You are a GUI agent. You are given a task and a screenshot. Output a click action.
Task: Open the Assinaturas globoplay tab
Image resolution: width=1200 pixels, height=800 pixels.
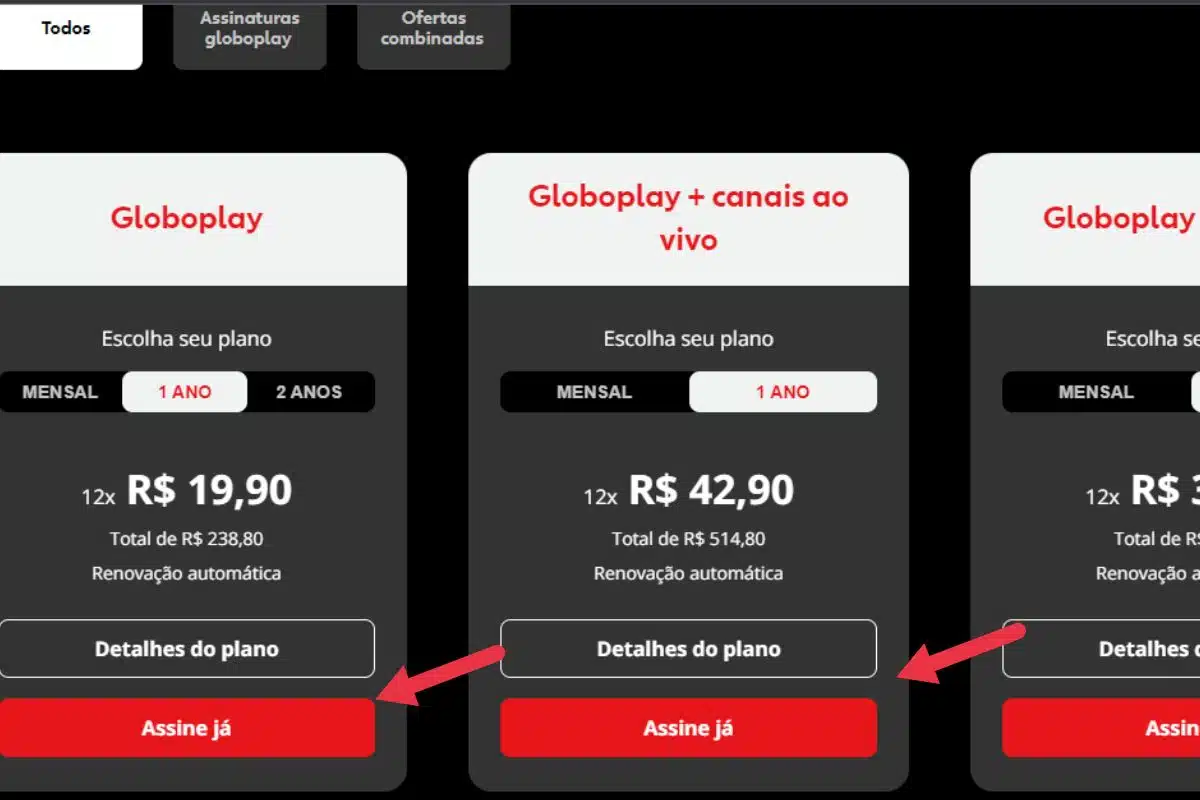click(249, 30)
